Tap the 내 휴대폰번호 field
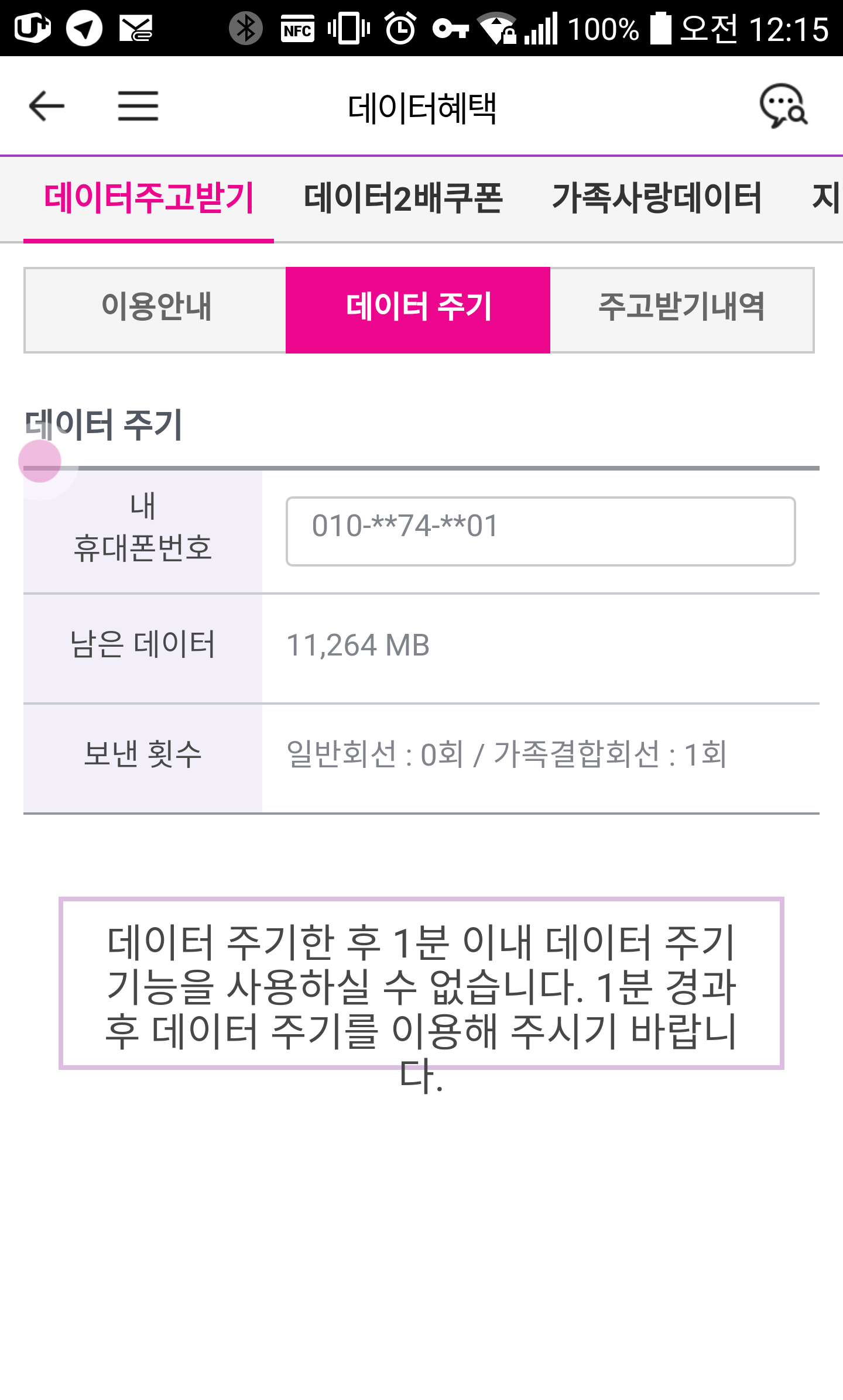This screenshot has height=1400, width=843. pos(540,531)
